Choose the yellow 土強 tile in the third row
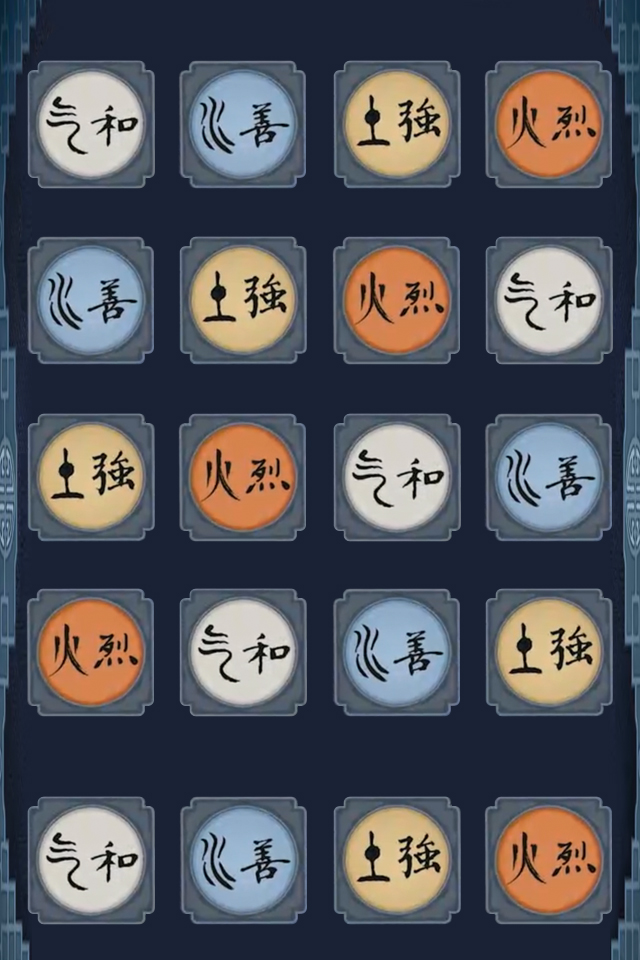Image resolution: width=640 pixels, height=960 pixels. coord(90,476)
